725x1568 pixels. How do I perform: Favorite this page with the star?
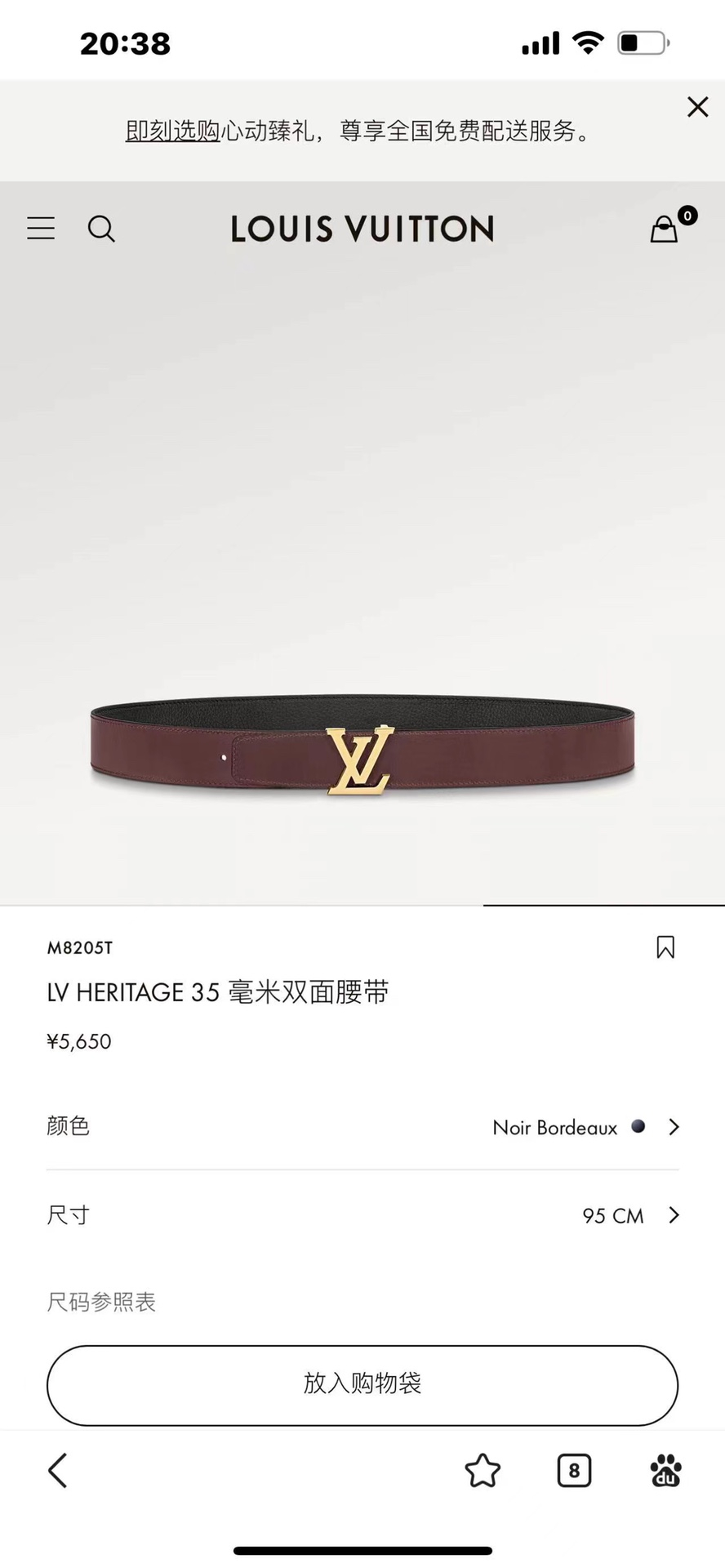483,1471
